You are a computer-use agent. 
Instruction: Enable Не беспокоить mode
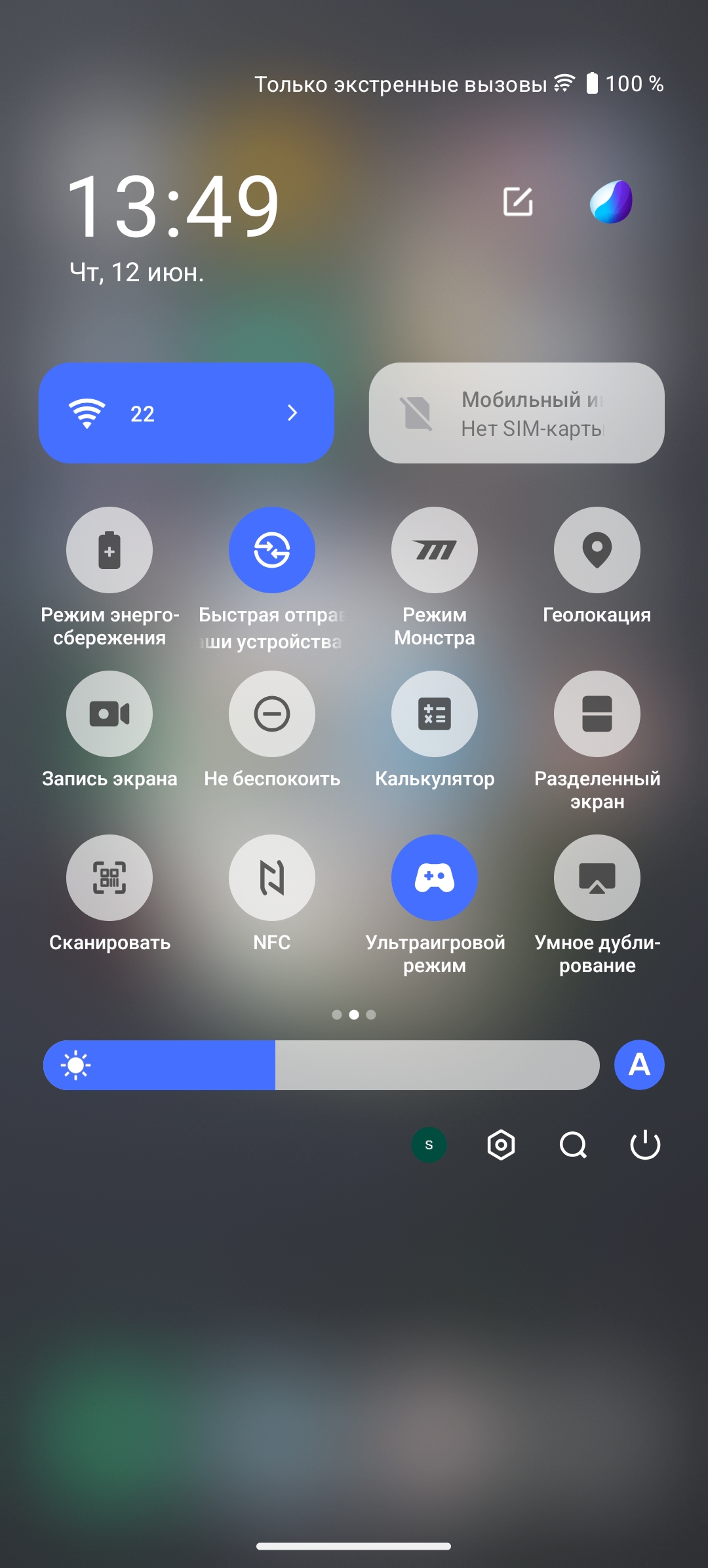pyautogui.click(x=272, y=714)
